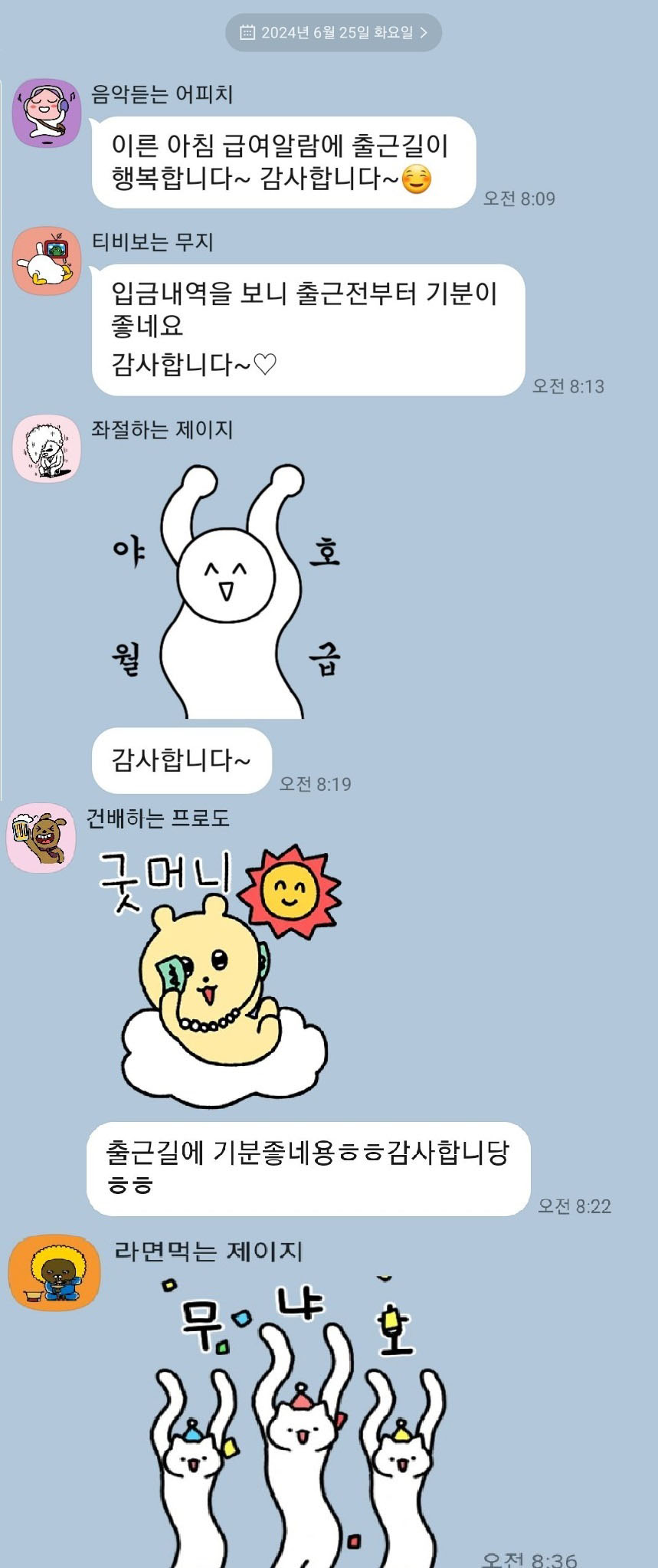This screenshot has width=658, height=1568.
Task: View 라면먹는 제이지's profile avatar
Action: (x=54, y=1273)
